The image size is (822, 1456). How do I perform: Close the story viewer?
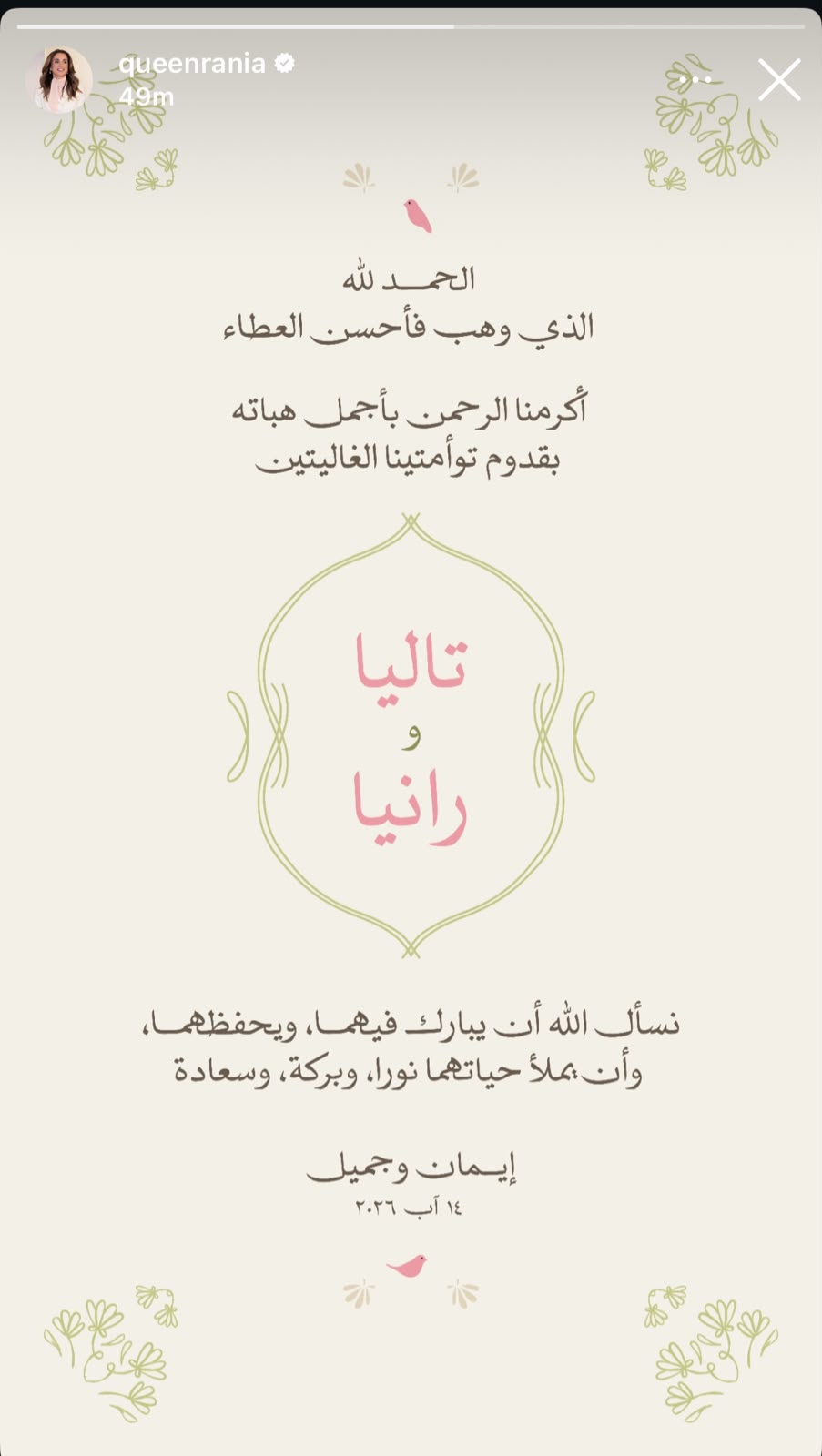779,80
